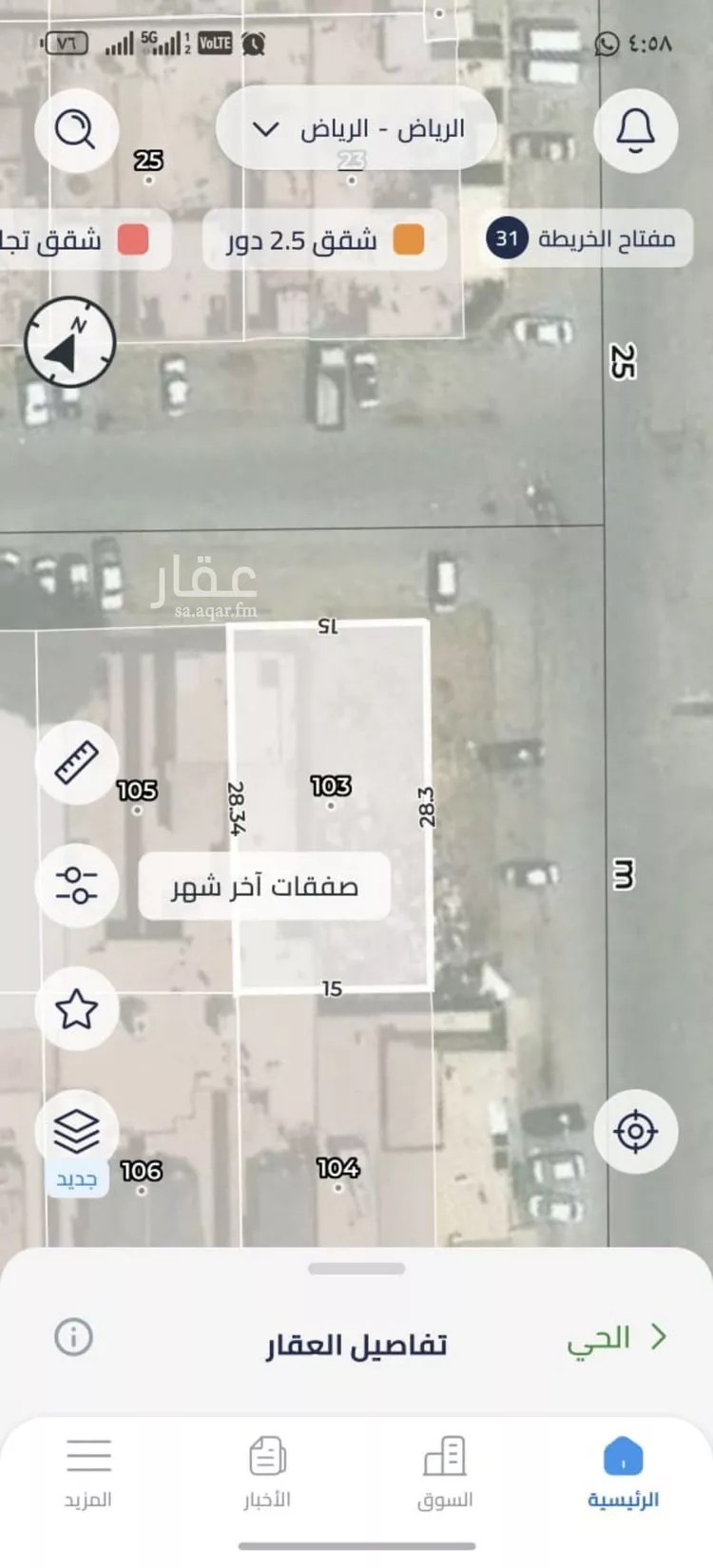Open the الرياض - الرياض city dropdown
Image resolution: width=713 pixels, height=1568 pixels.
356,129
